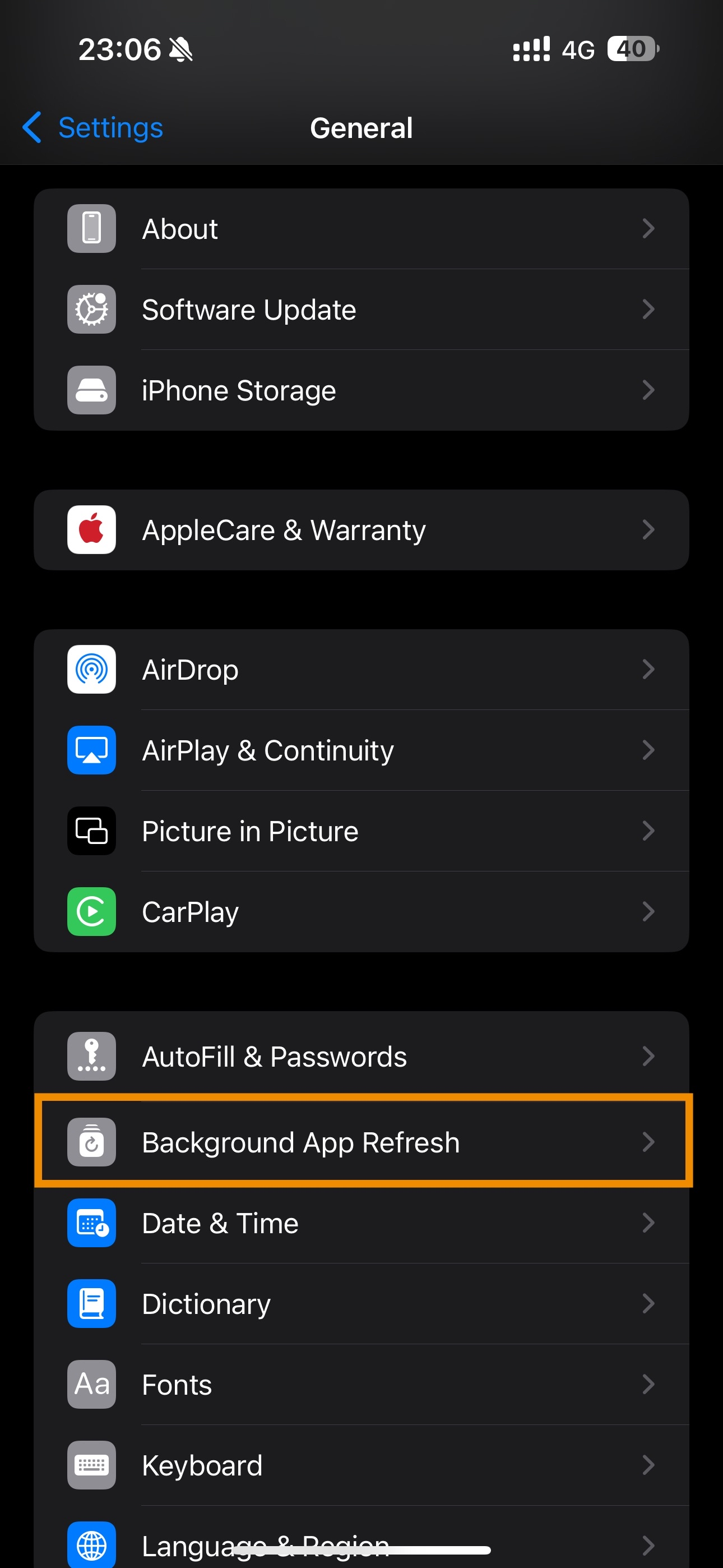Open AutoFill & Passwords

coord(361,1056)
